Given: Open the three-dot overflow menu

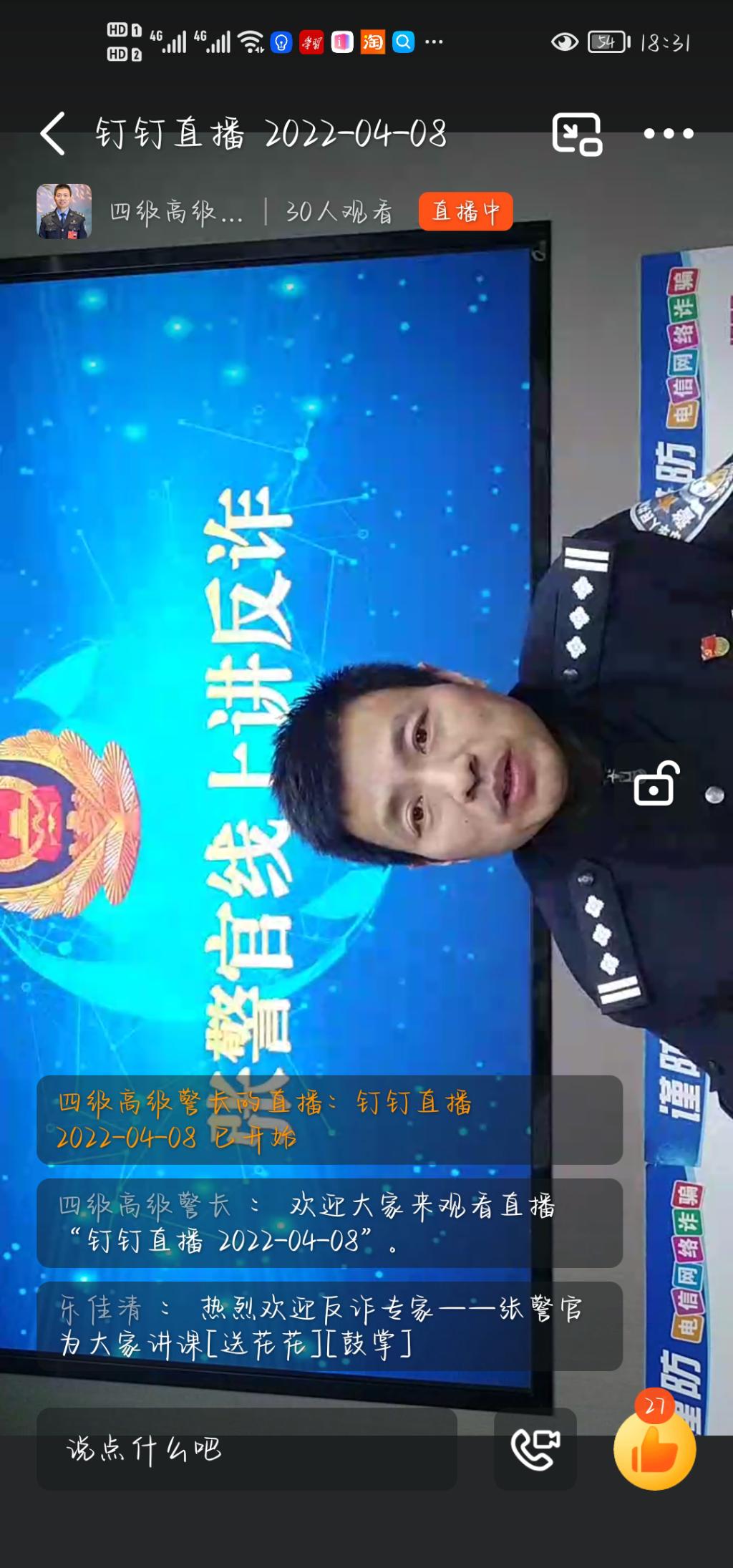Looking at the screenshot, I should [x=668, y=134].
